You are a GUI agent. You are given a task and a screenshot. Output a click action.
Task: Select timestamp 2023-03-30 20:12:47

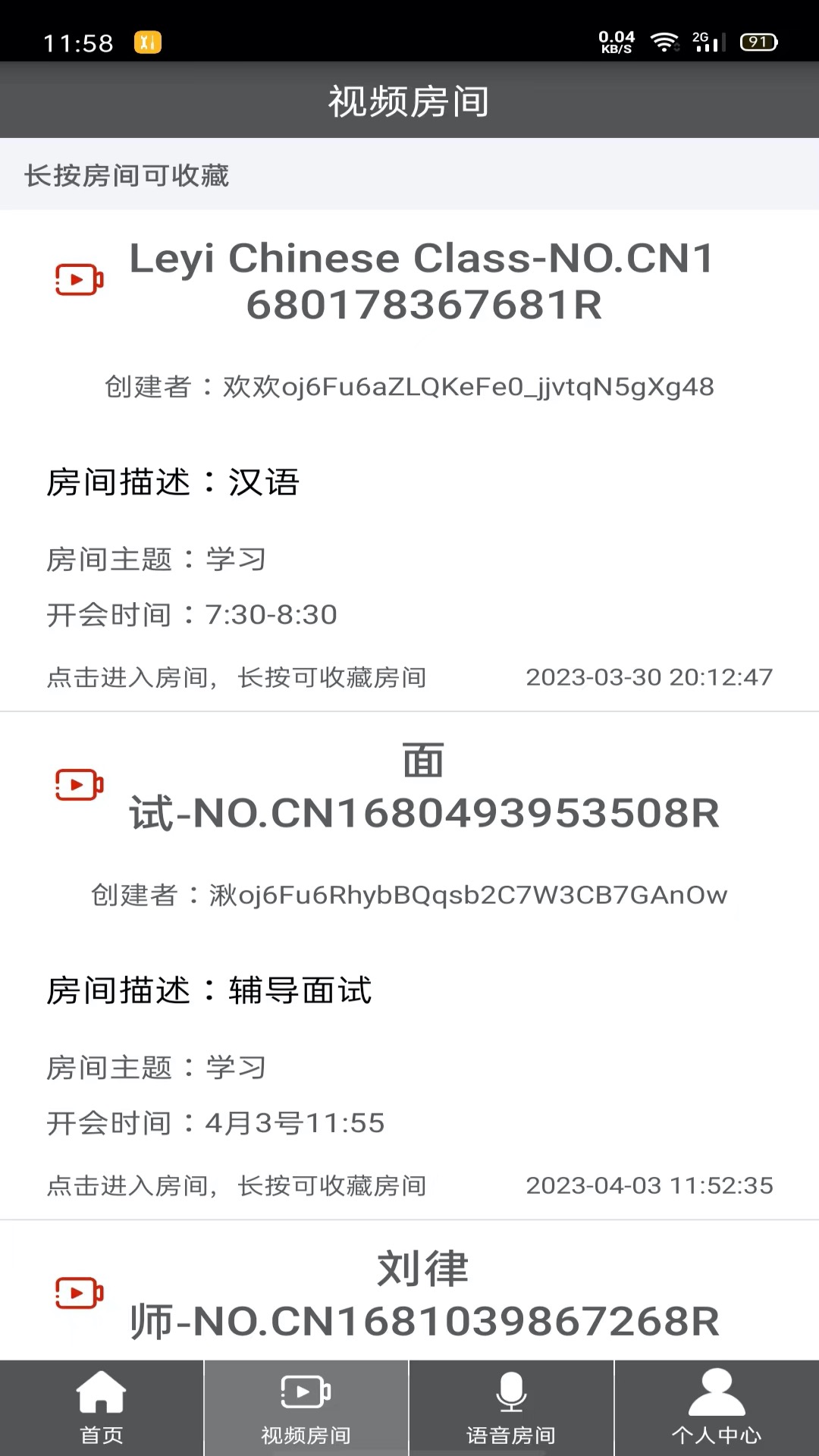[x=648, y=677]
